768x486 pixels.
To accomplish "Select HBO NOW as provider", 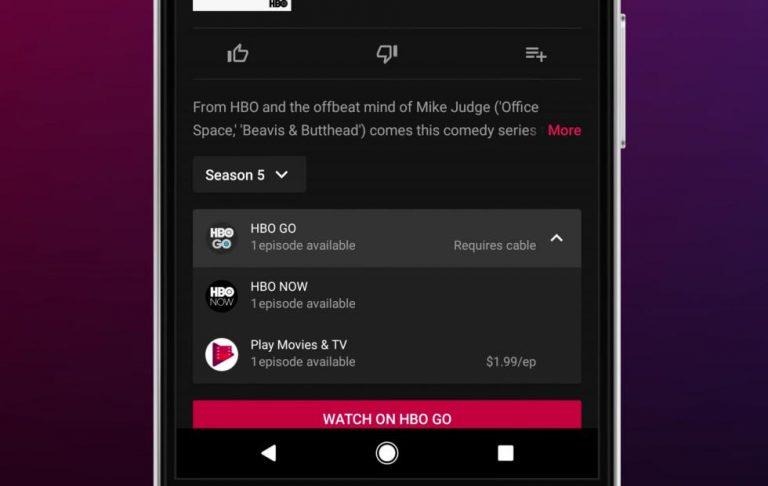I will click(x=386, y=296).
